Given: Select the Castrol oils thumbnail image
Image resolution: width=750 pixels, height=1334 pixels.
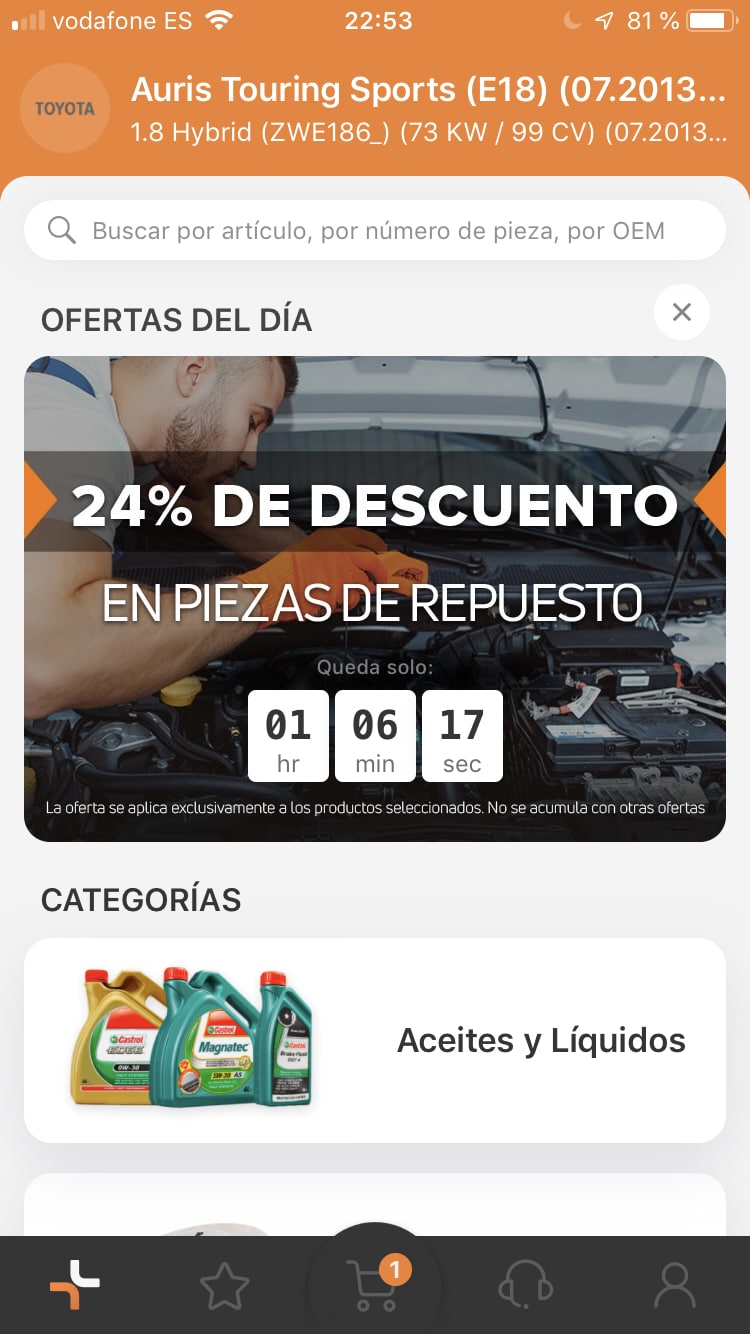Looking at the screenshot, I should (190, 1038).
